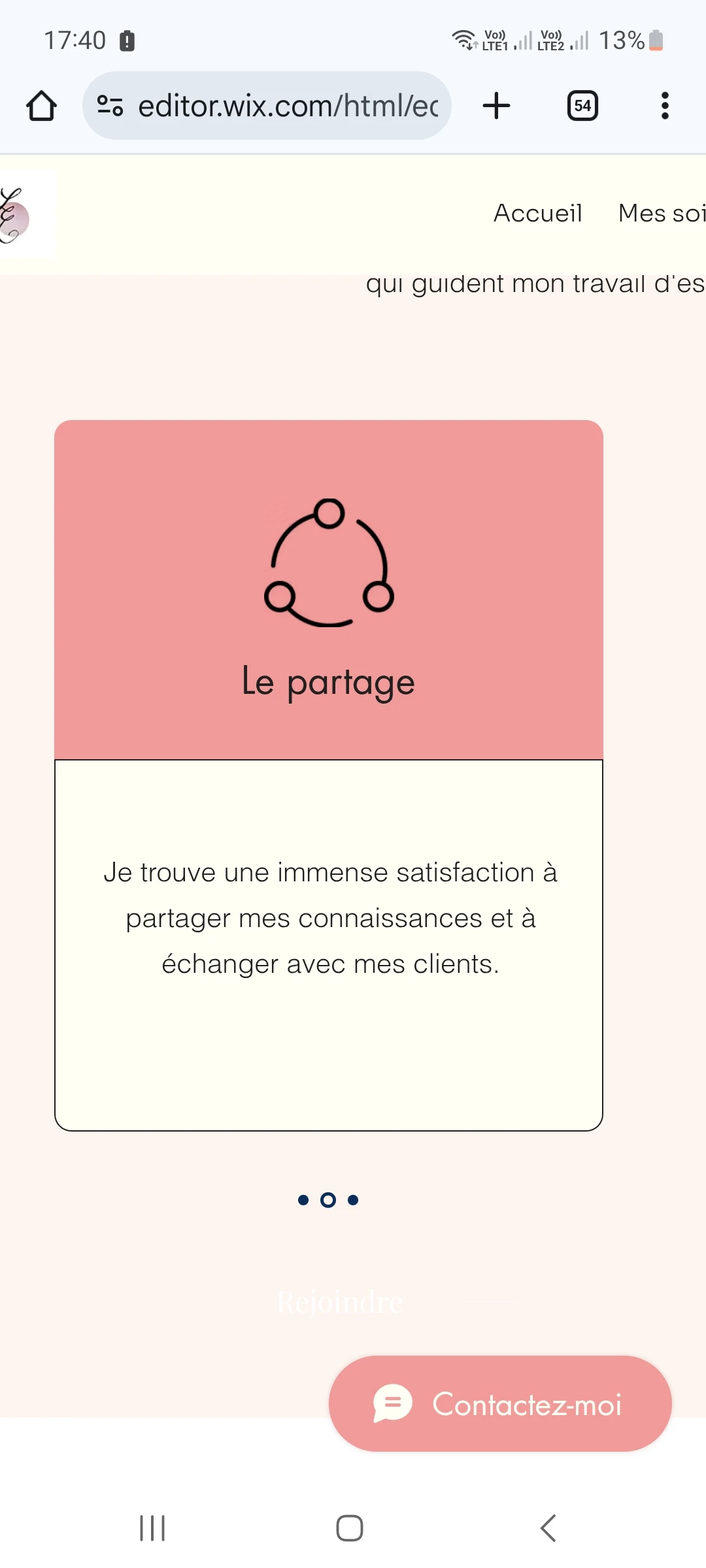Open the browser overflow menu

point(665,106)
